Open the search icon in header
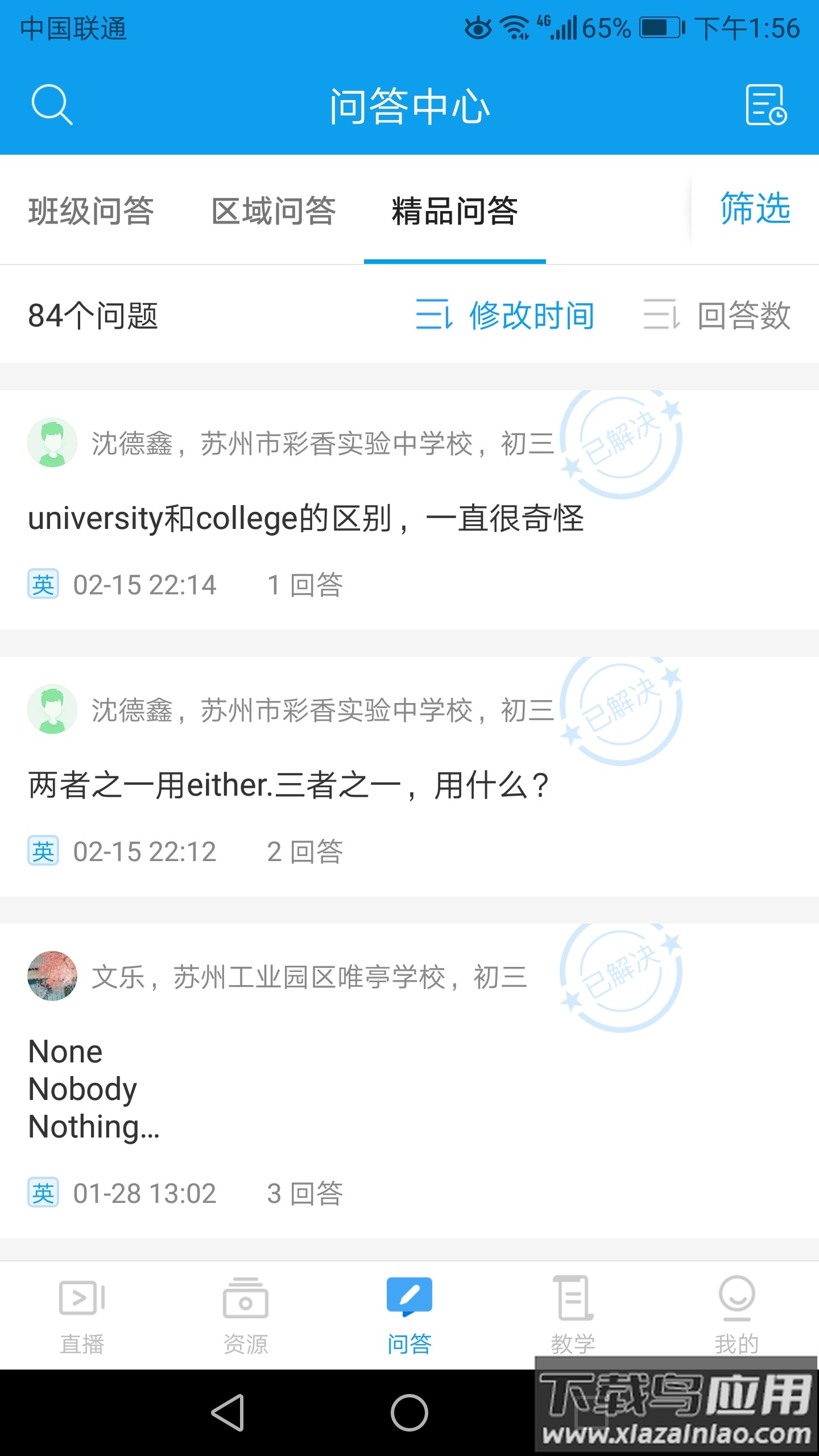819x1456 pixels. tap(52, 105)
